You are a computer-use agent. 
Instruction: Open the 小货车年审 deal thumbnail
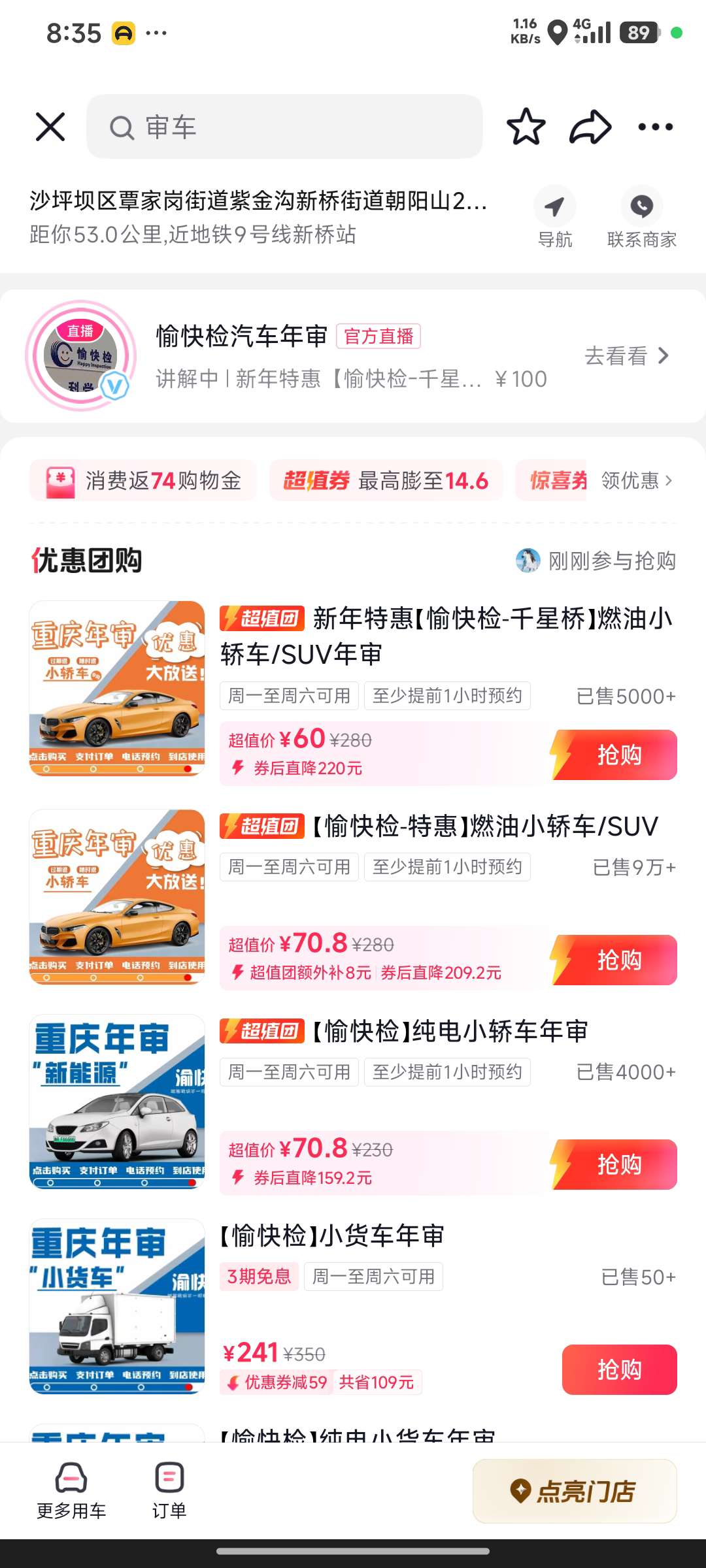[x=117, y=1307]
